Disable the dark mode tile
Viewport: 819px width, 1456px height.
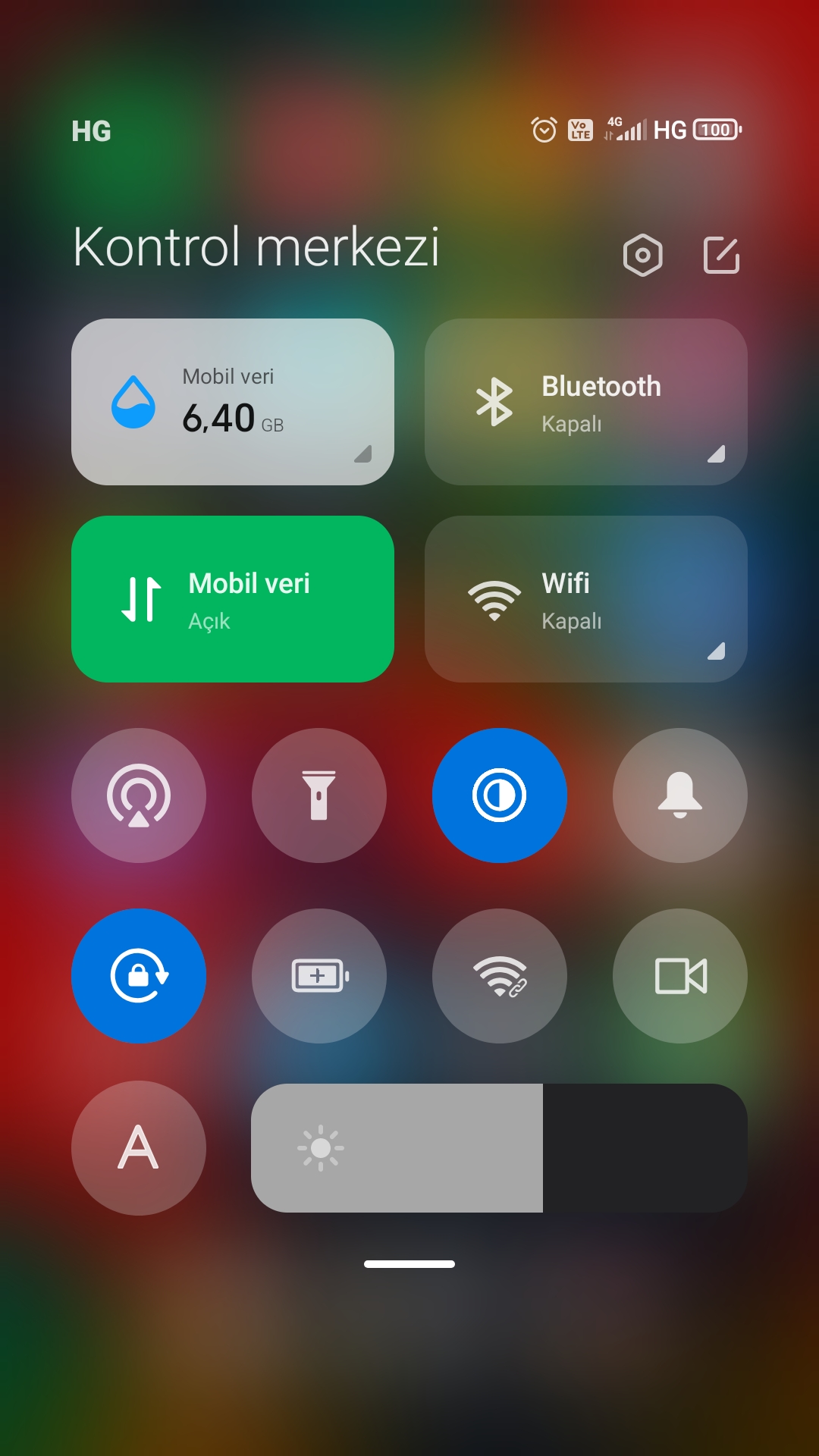coord(500,795)
